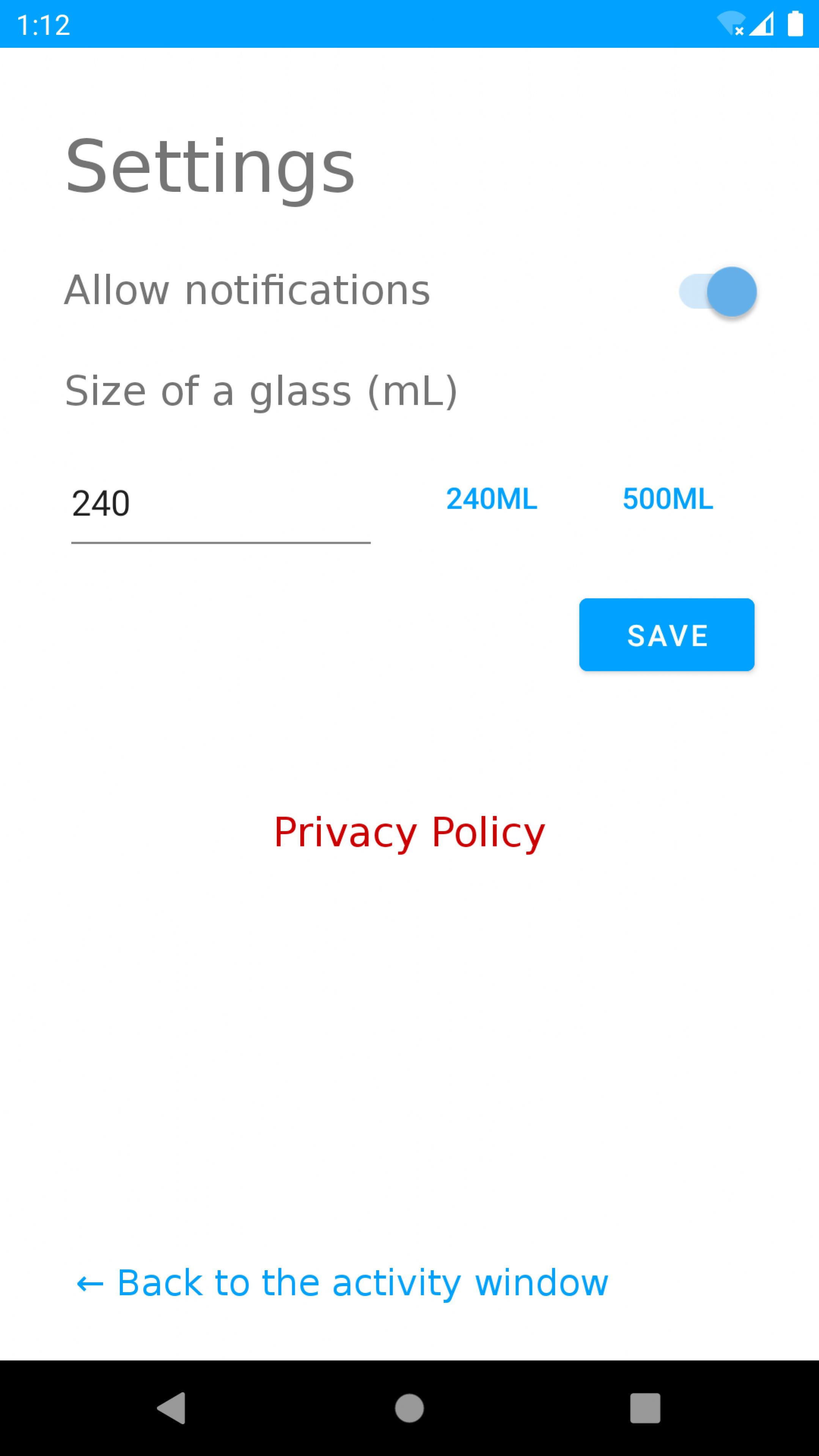Save the settings
Screen dimensions: 819x1456
[667, 635]
